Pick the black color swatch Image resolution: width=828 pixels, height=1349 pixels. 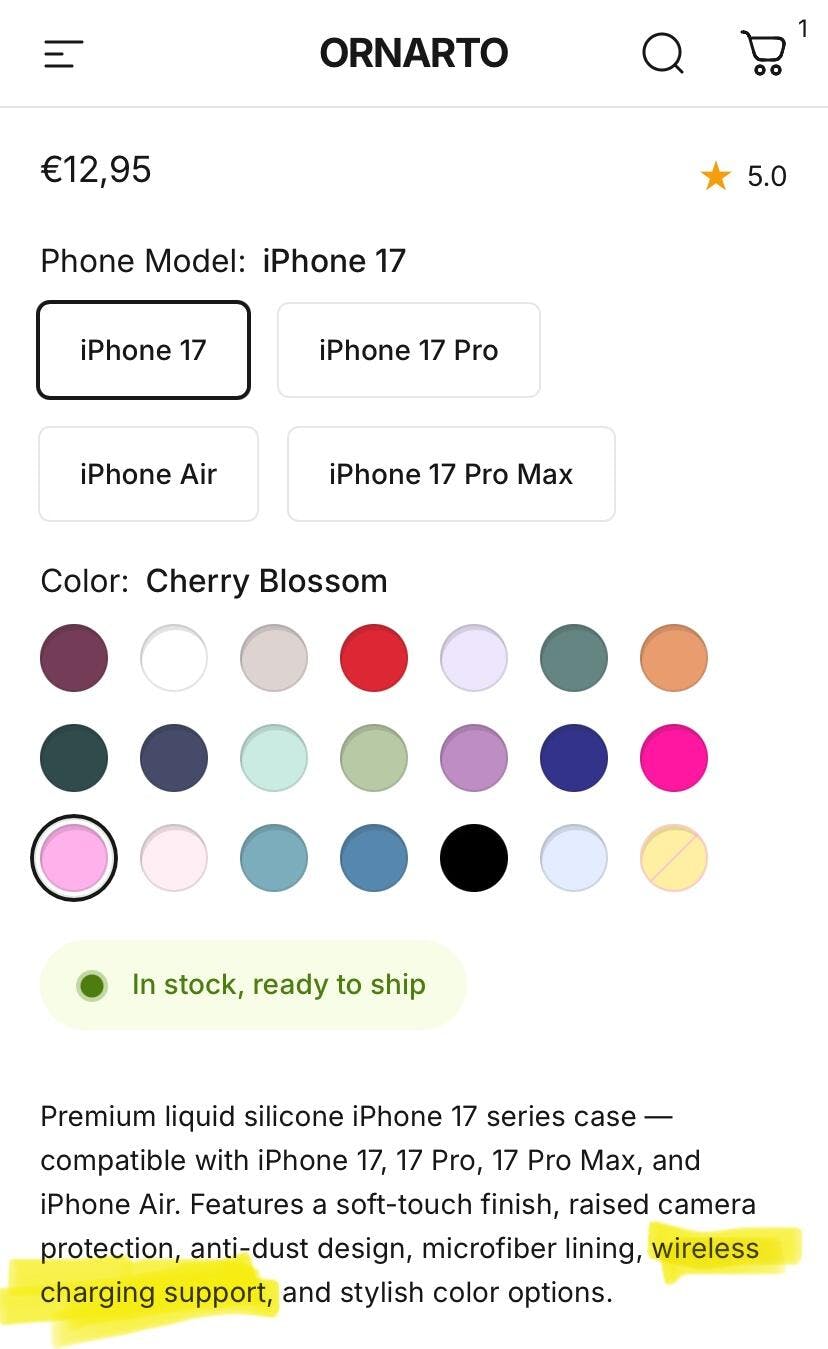[474, 858]
